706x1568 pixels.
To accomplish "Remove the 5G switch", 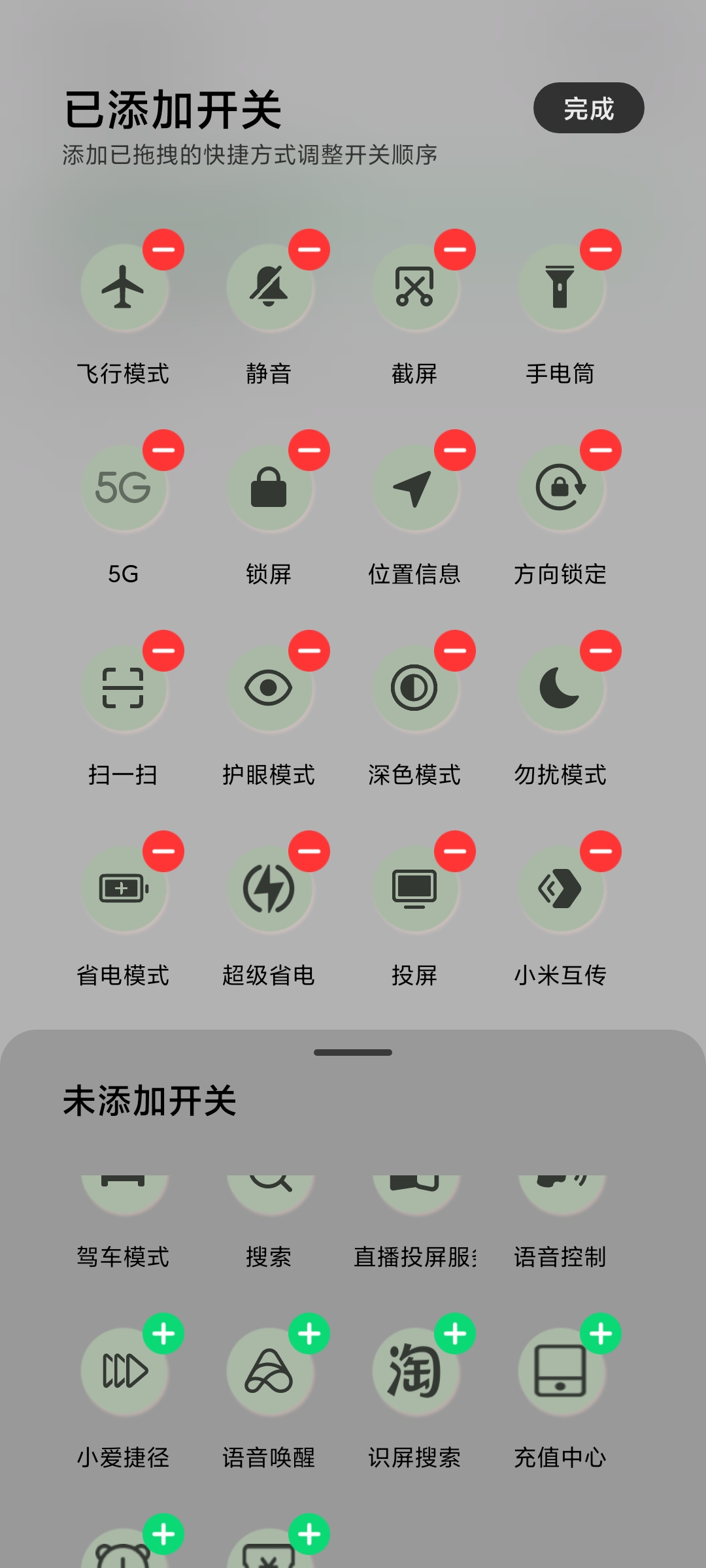I will tap(163, 450).
